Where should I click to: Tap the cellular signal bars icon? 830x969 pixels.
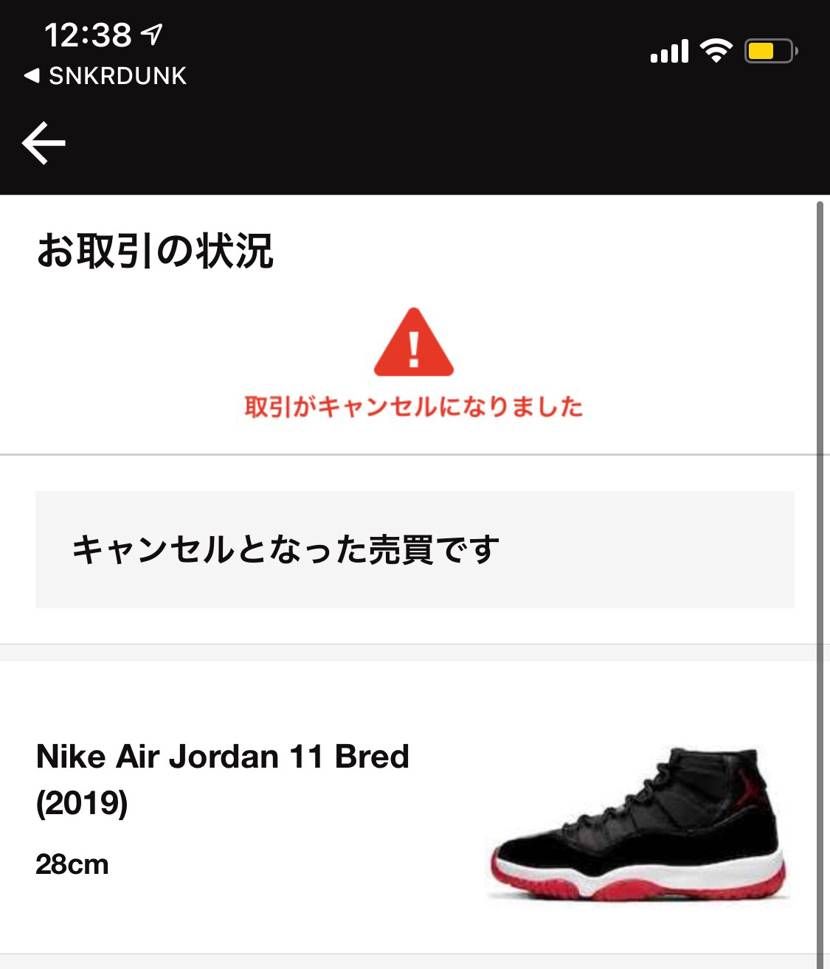tap(668, 49)
